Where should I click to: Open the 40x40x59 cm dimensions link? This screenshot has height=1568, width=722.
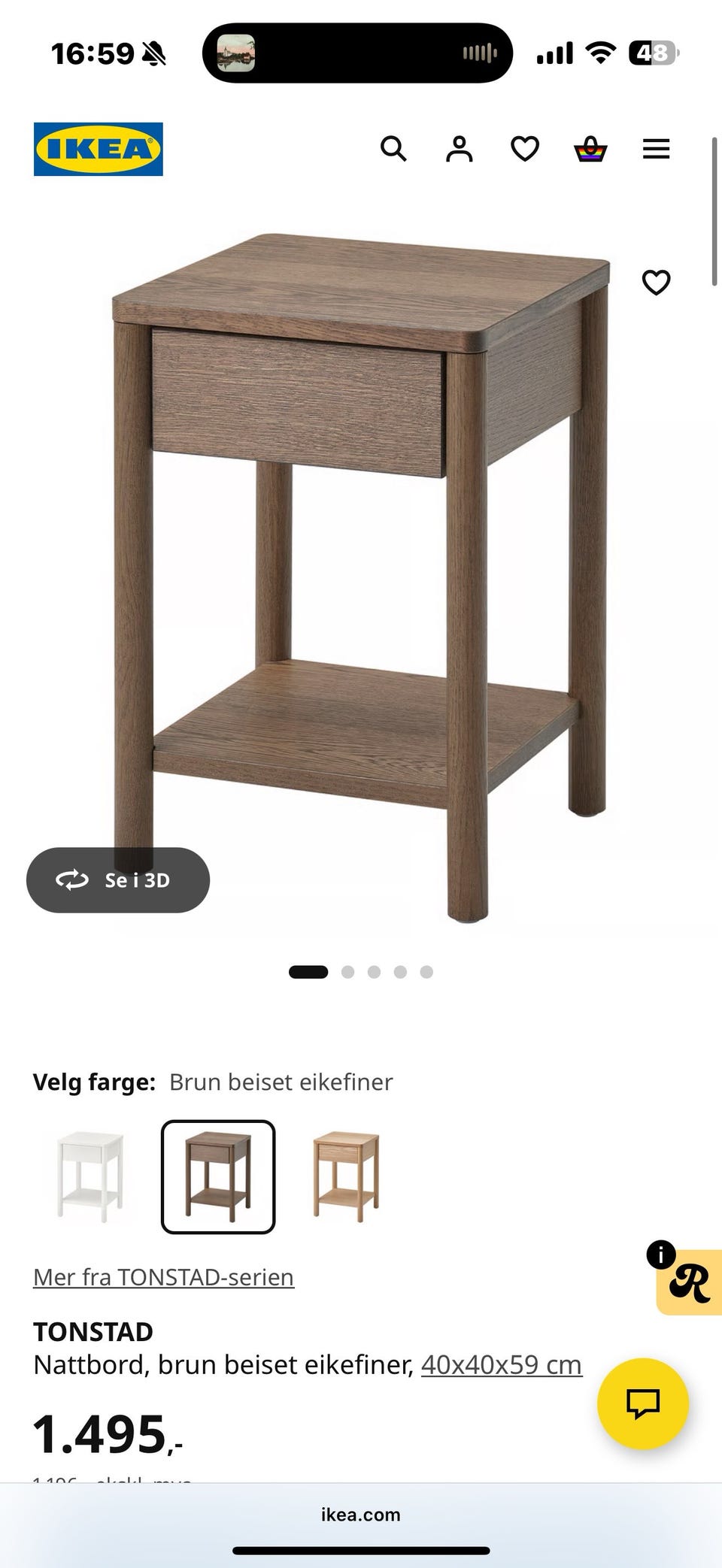click(x=502, y=1364)
